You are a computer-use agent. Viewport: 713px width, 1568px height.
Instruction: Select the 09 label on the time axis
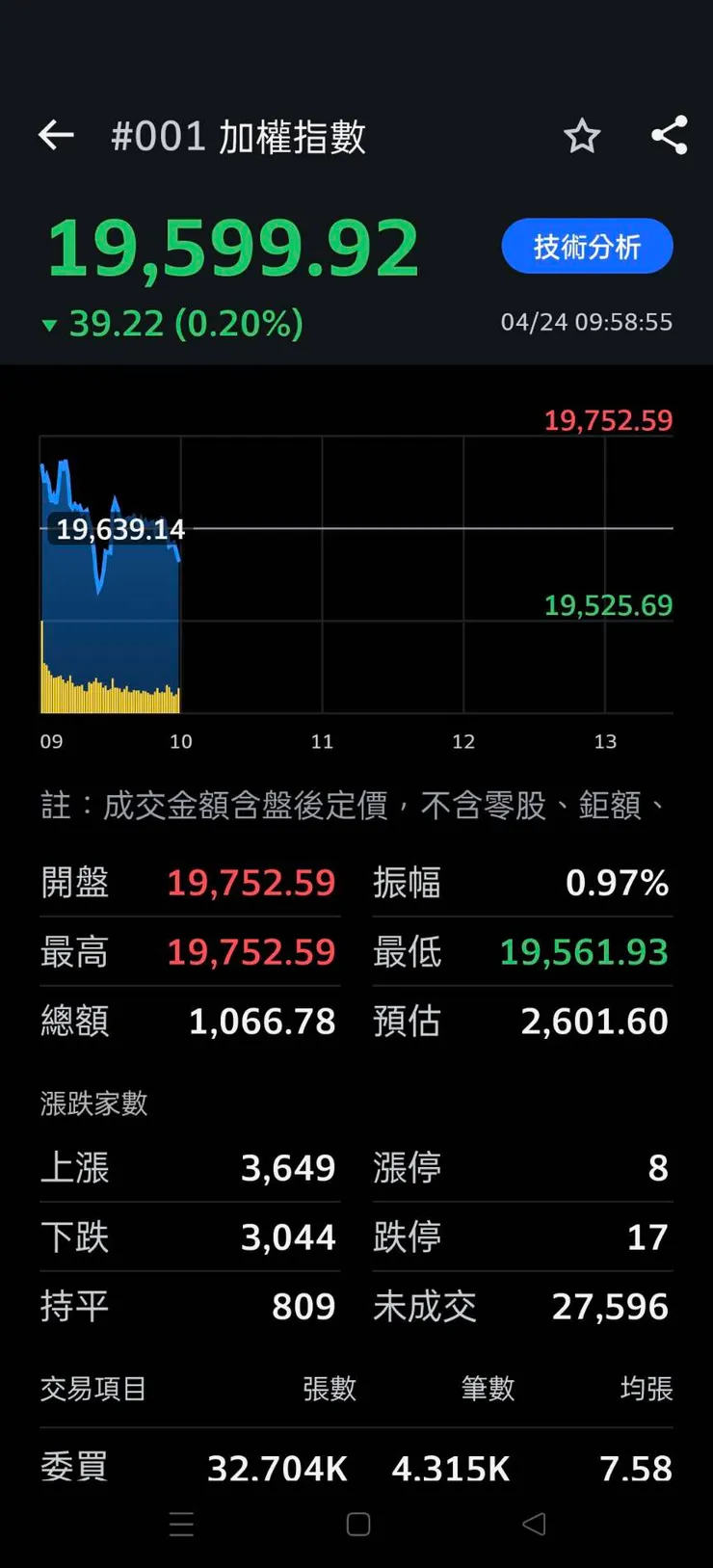point(51,741)
